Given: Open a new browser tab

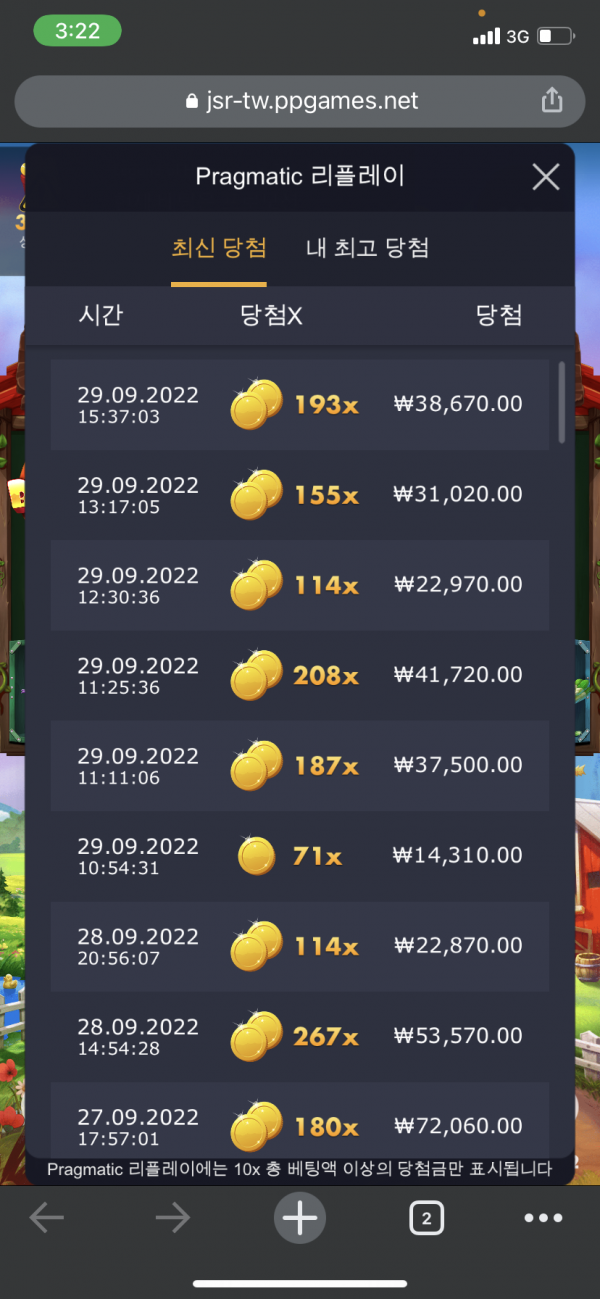Looking at the screenshot, I should click(299, 1218).
